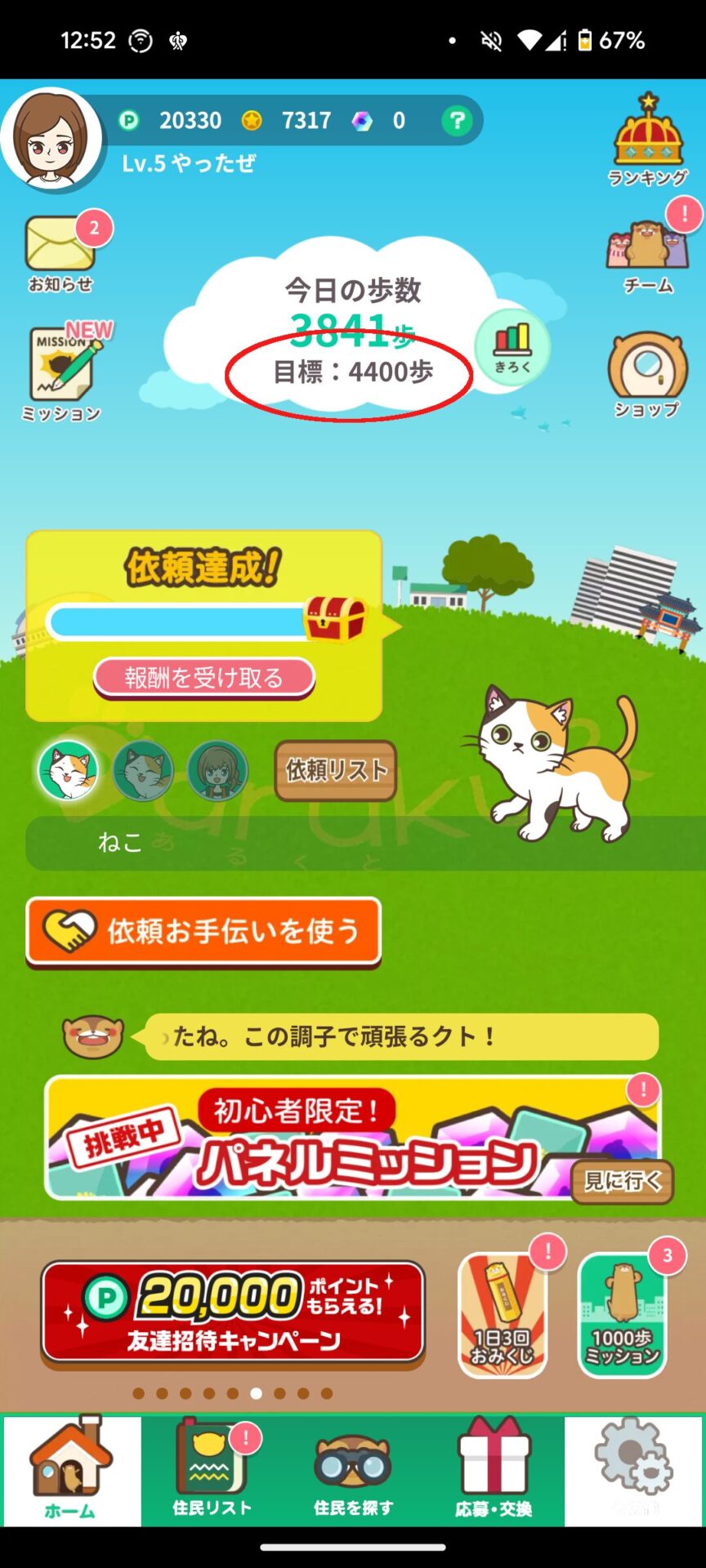This screenshot has width=706, height=1568.
Task: Open the 1000歩ミッション tile
Action: (622, 1315)
